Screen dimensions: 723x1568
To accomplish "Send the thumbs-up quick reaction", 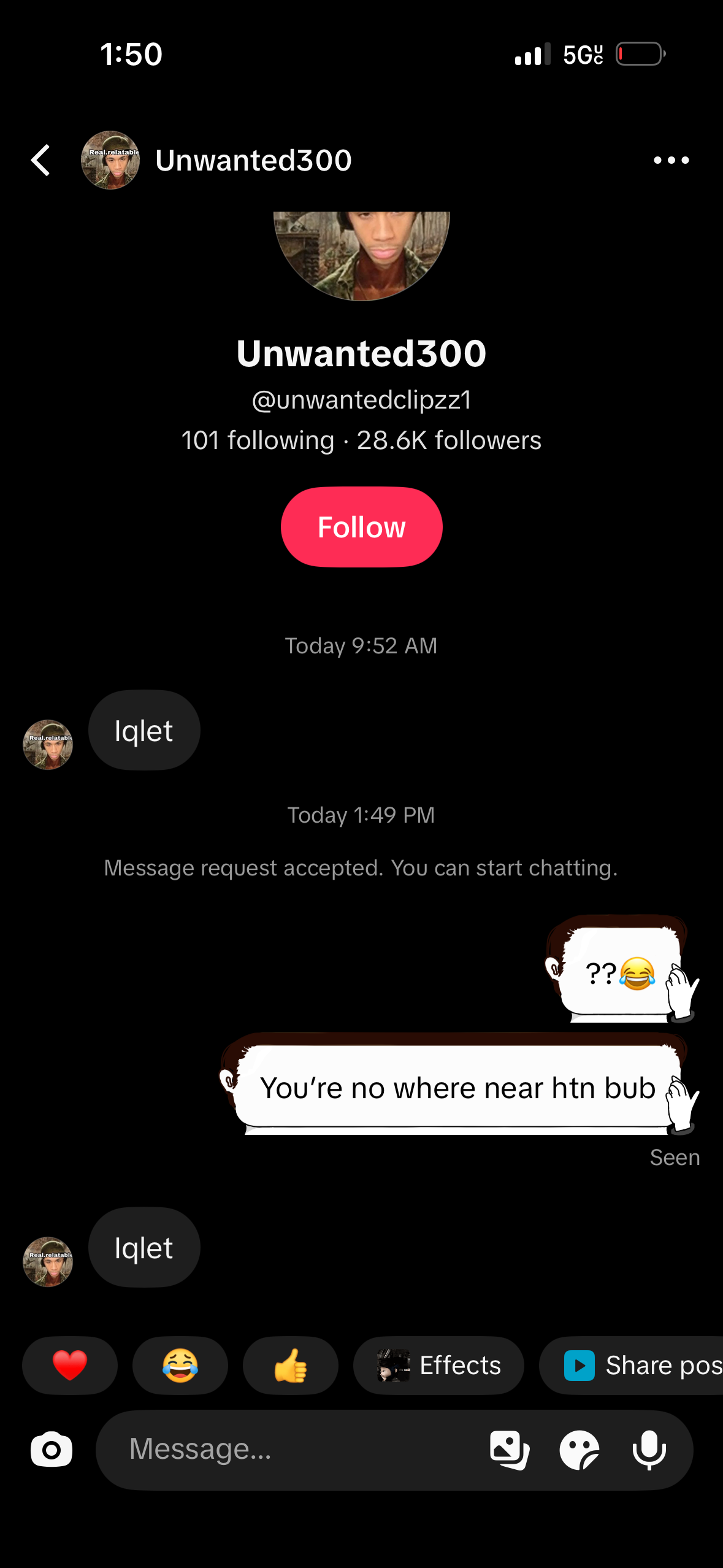I will pyautogui.click(x=291, y=1366).
